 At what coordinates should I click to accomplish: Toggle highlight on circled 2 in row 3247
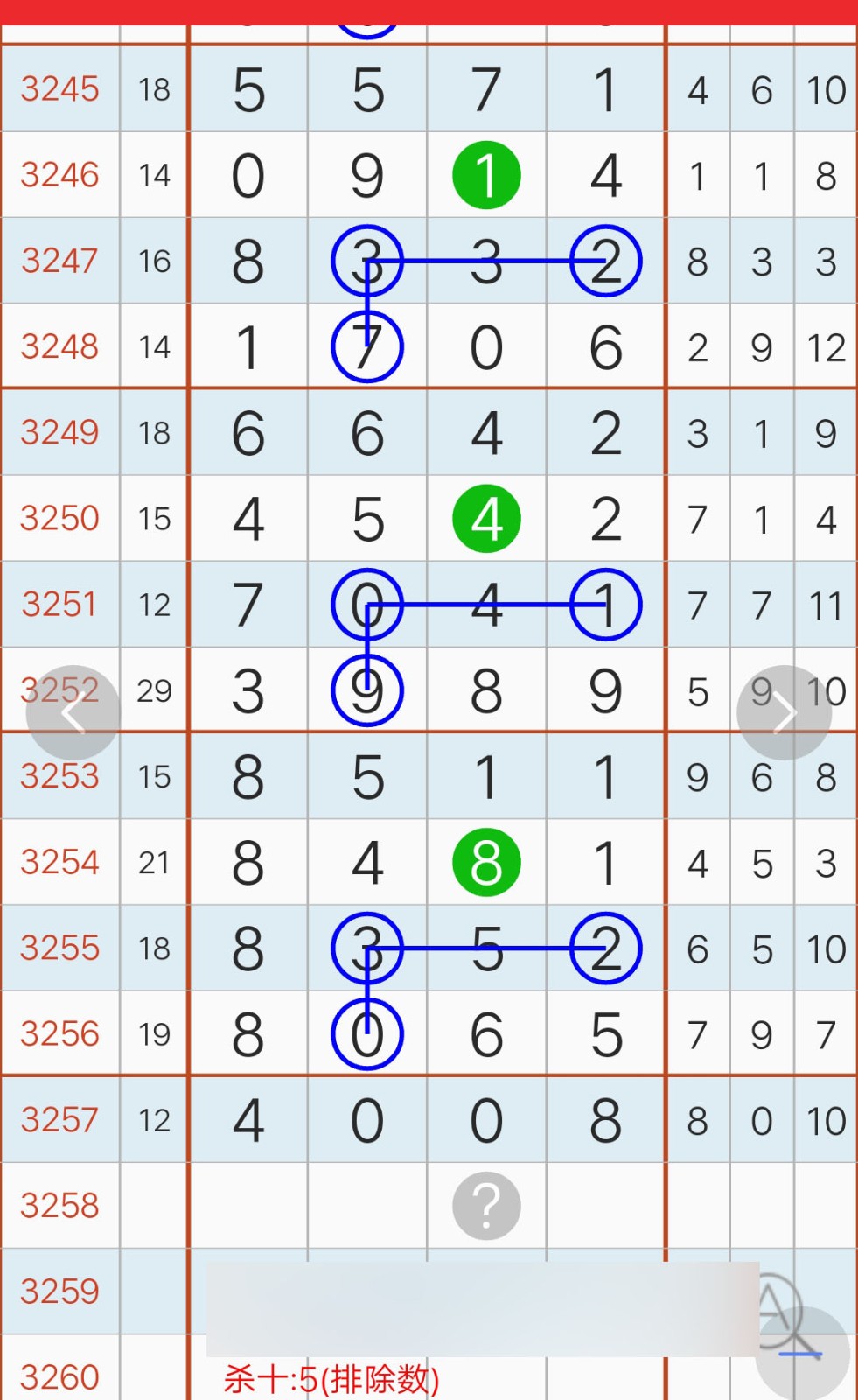tap(605, 260)
